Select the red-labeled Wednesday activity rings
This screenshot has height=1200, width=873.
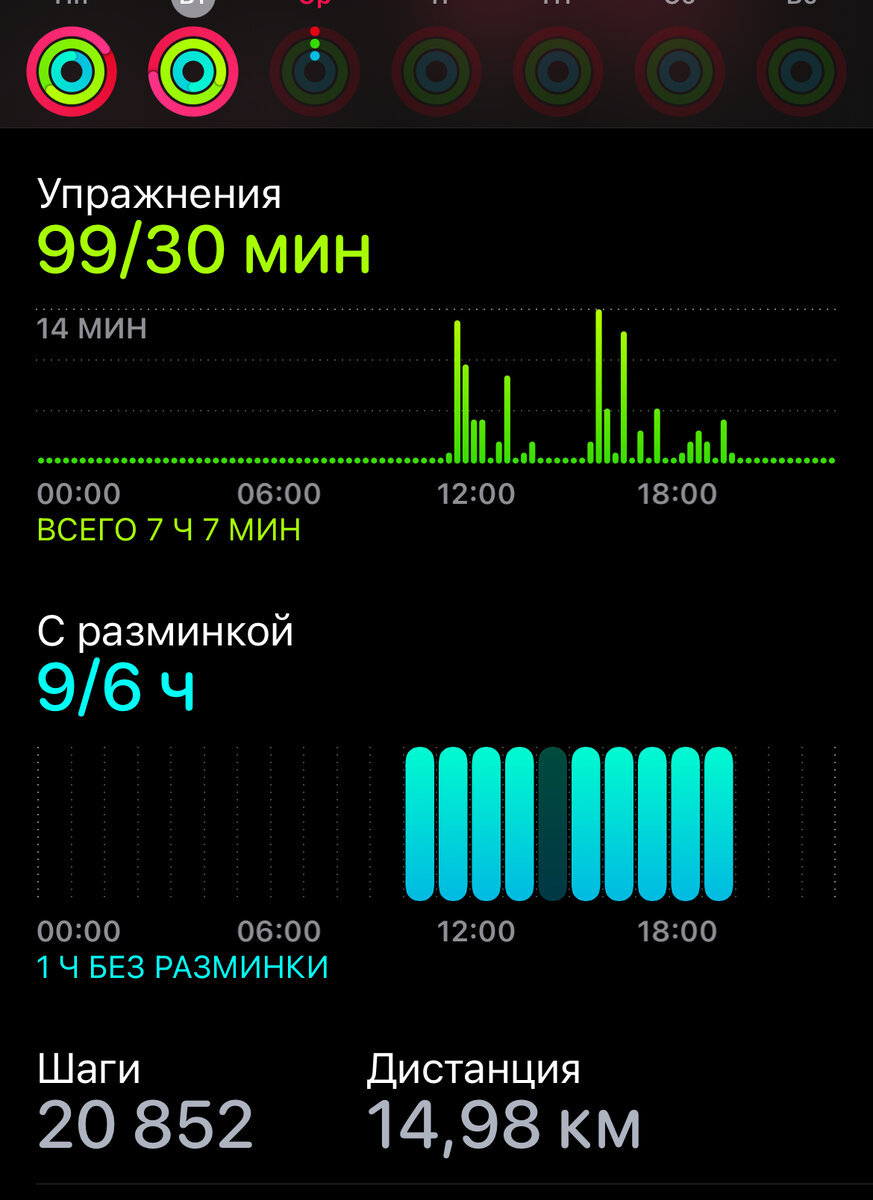(315, 72)
